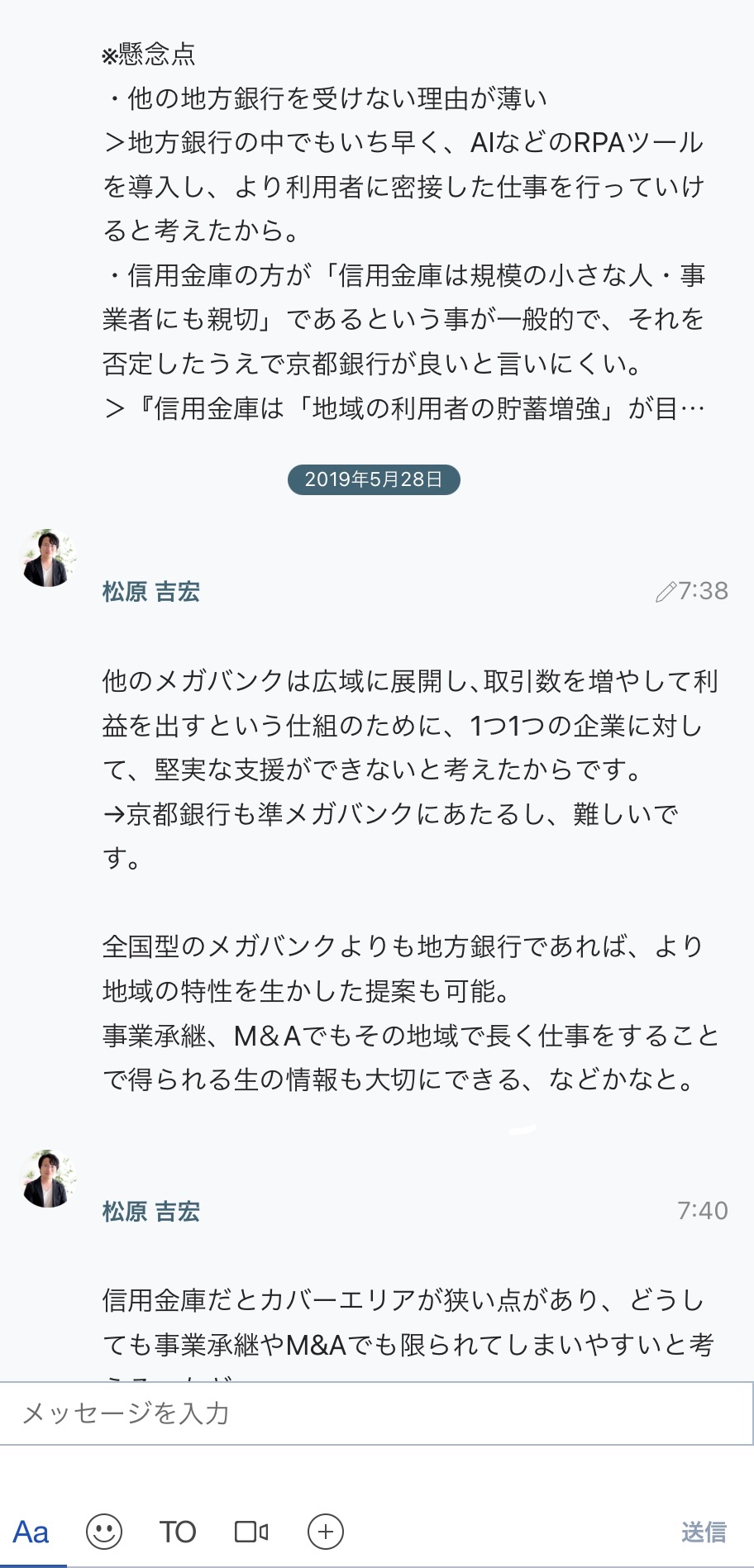Open 松原 吉宏's avatar on 7:40 message
Viewport: 754px width, 1568px height.
47,1178
